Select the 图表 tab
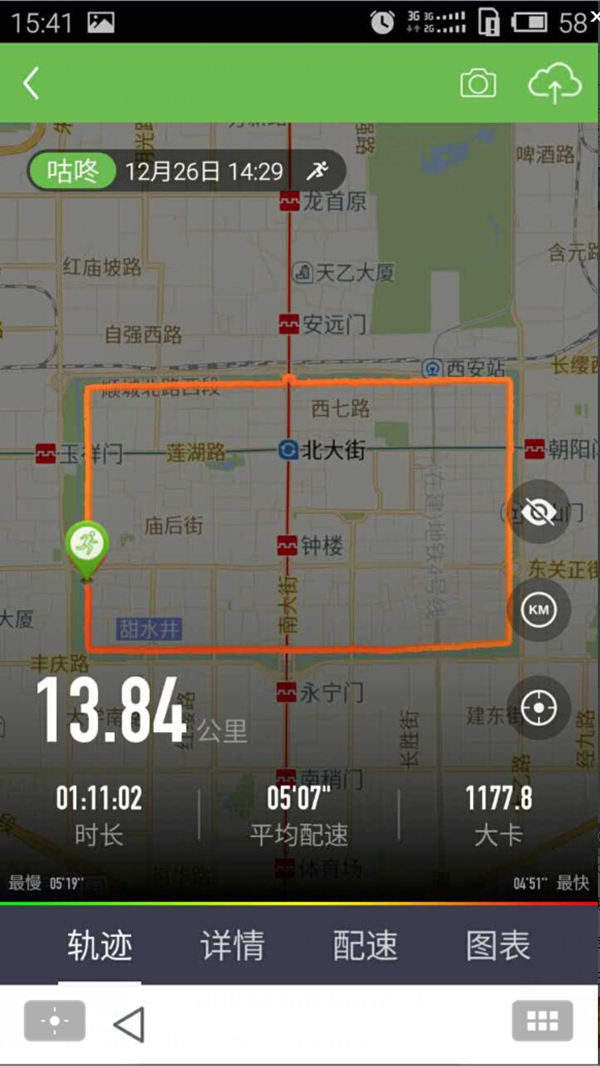The height and width of the screenshot is (1066, 600). click(x=498, y=945)
